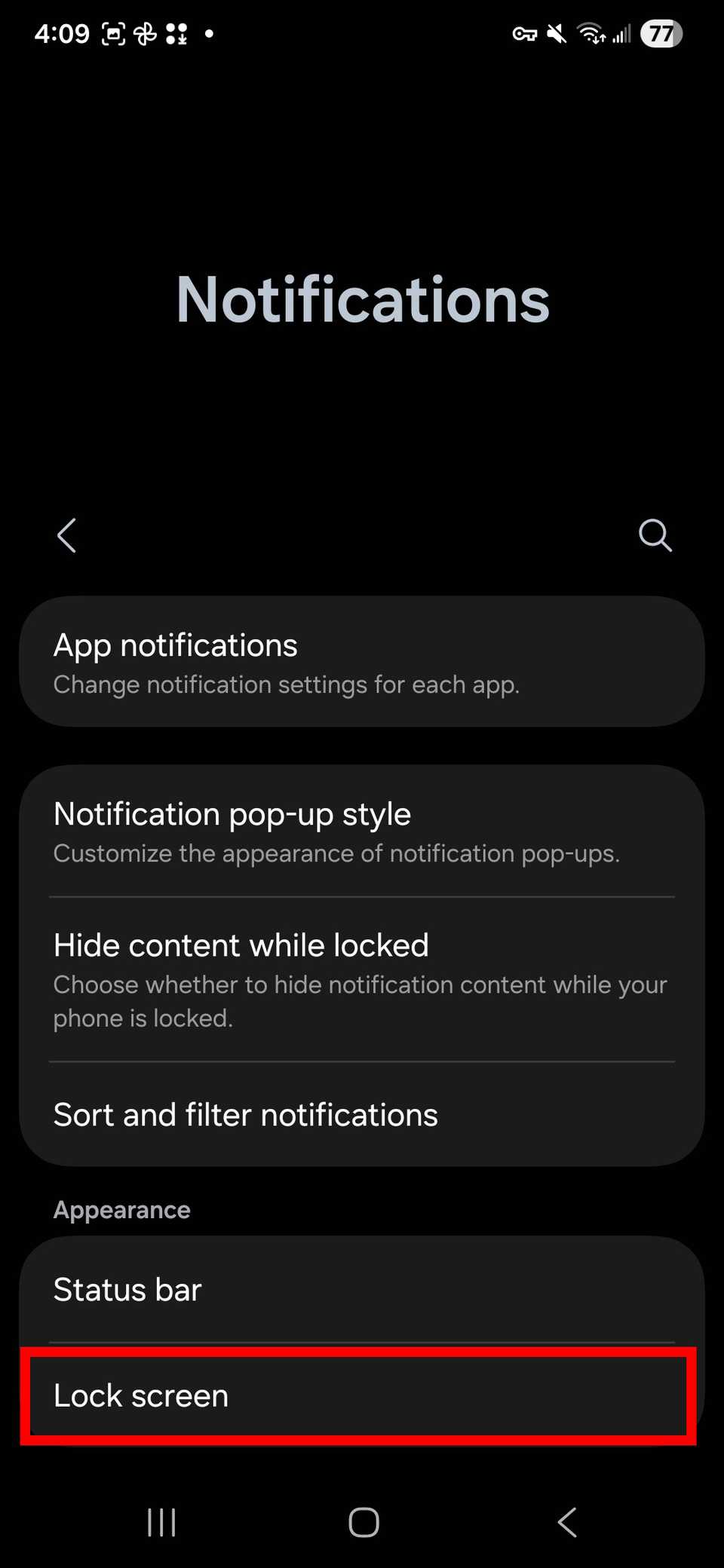The width and height of the screenshot is (724, 1568).
Task: Open Hide content while locked settings
Action: point(362,978)
